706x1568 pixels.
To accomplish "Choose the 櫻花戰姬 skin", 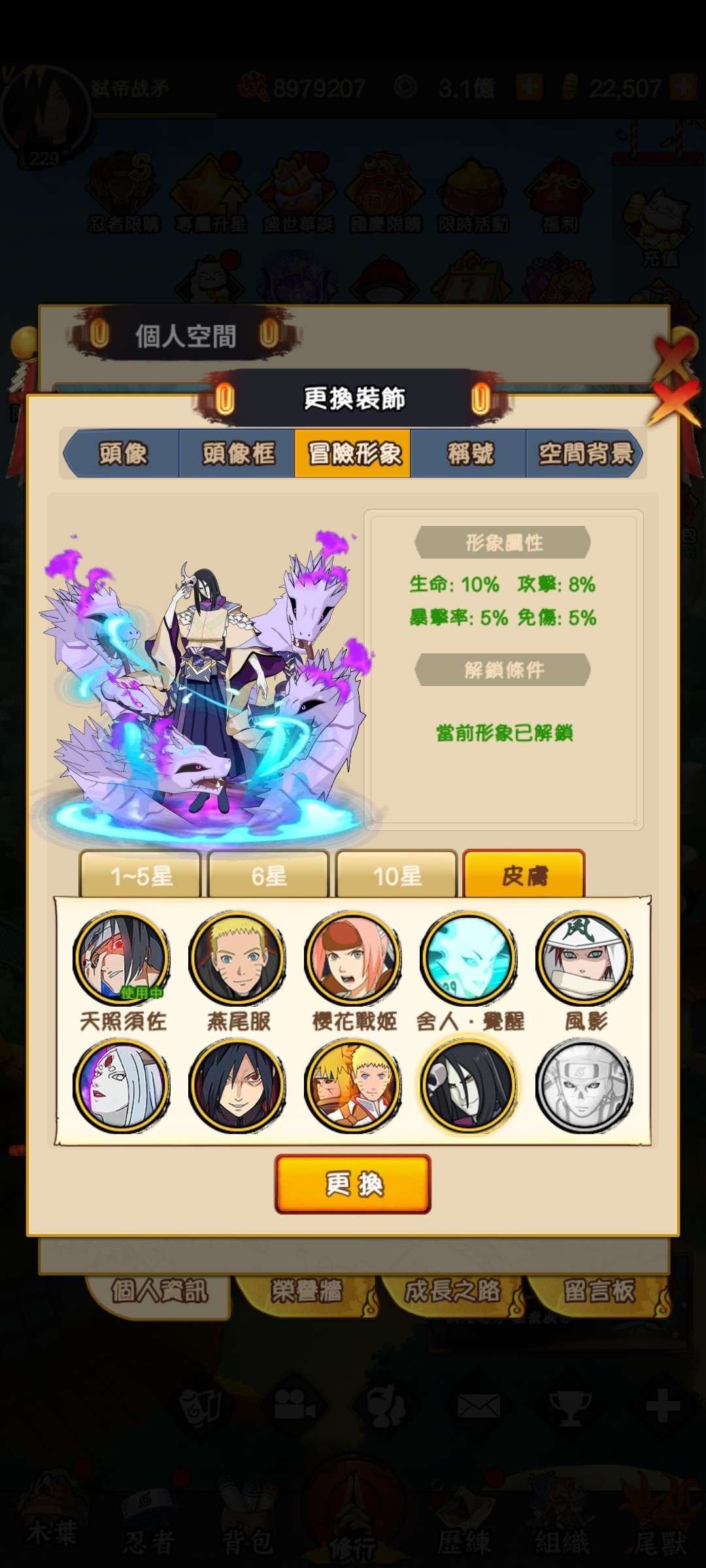I will point(354,958).
